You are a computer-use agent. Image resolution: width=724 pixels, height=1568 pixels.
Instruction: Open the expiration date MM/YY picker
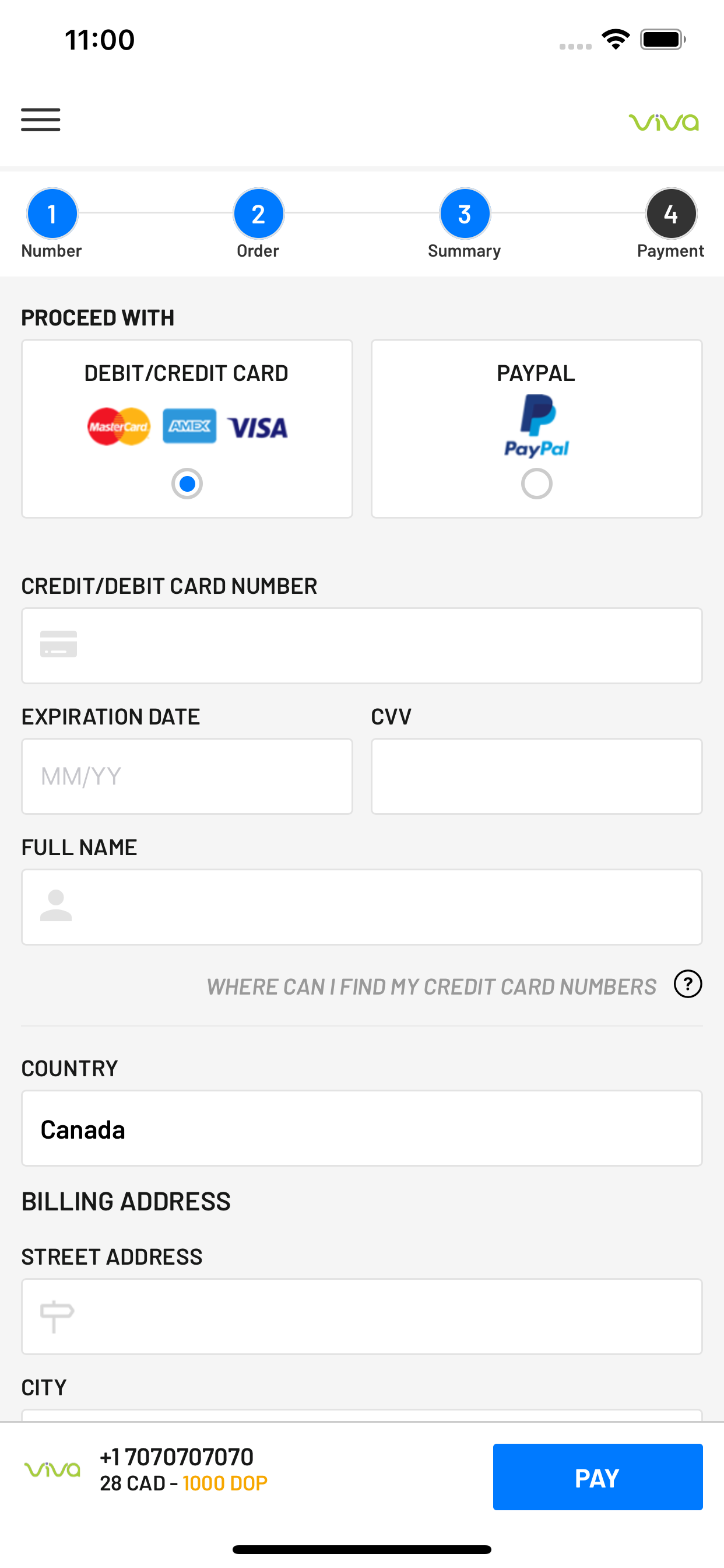pyautogui.click(x=187, y=775)
